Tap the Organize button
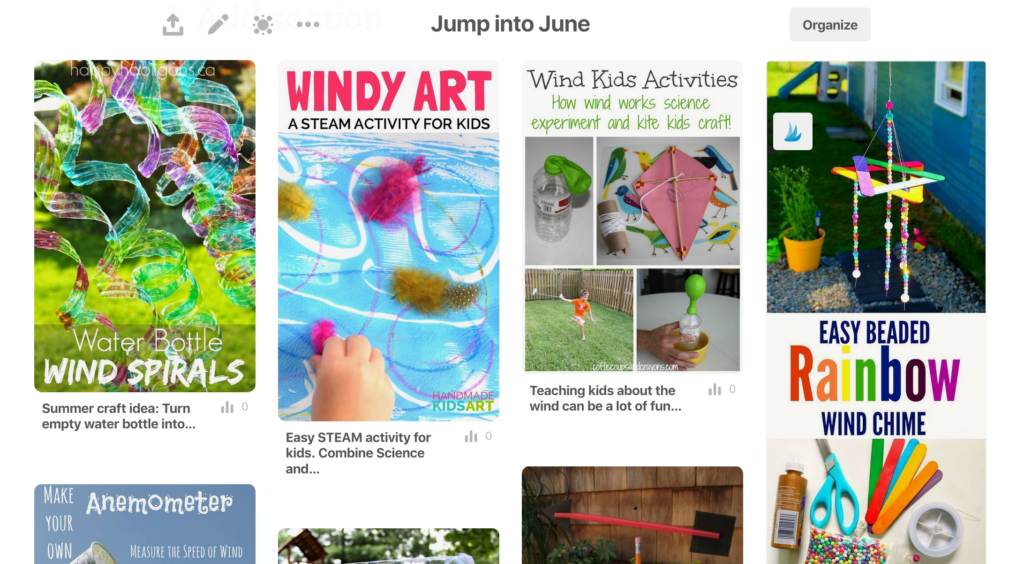1024x564 pixels. coord(829,25)
